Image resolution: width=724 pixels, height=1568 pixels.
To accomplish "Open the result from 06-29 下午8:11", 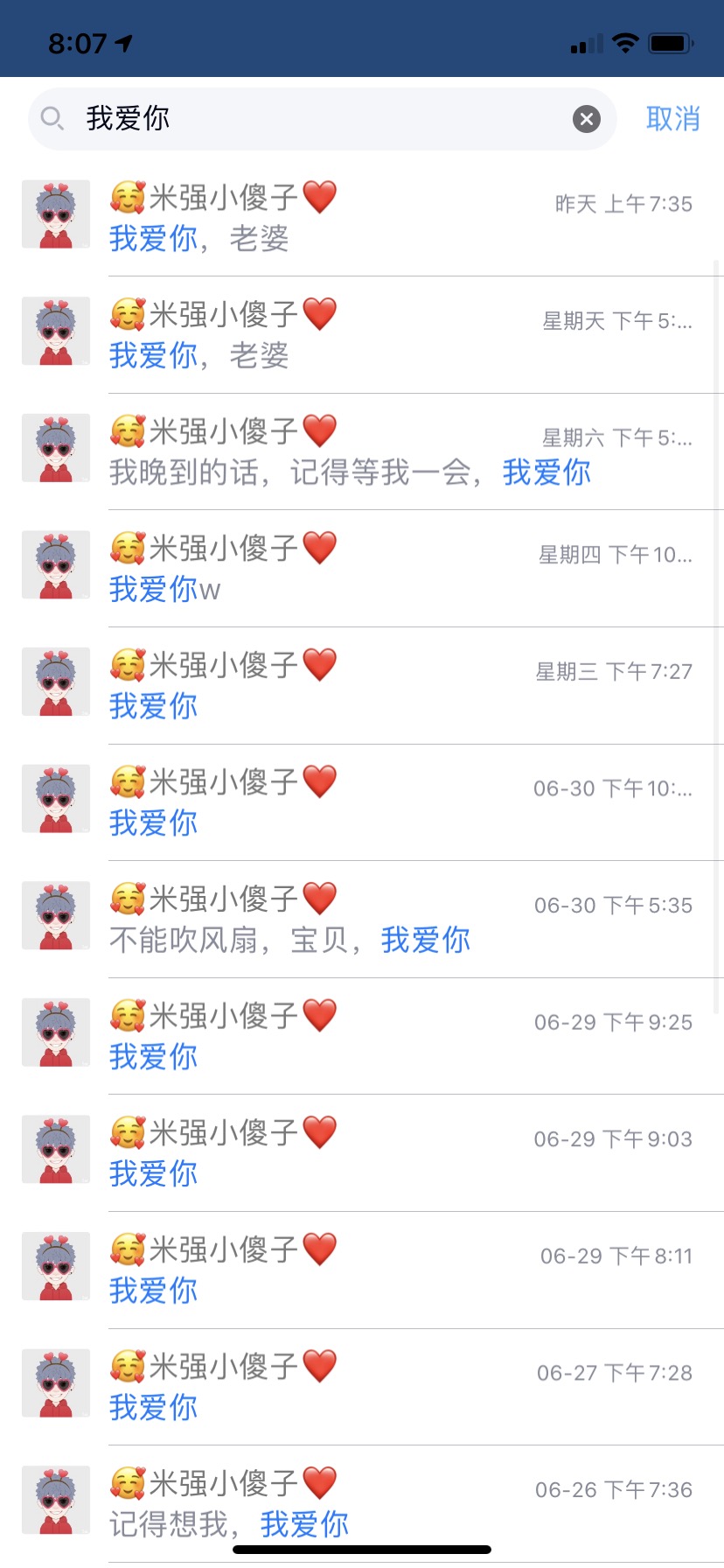I will click(x=362, y=1270).
